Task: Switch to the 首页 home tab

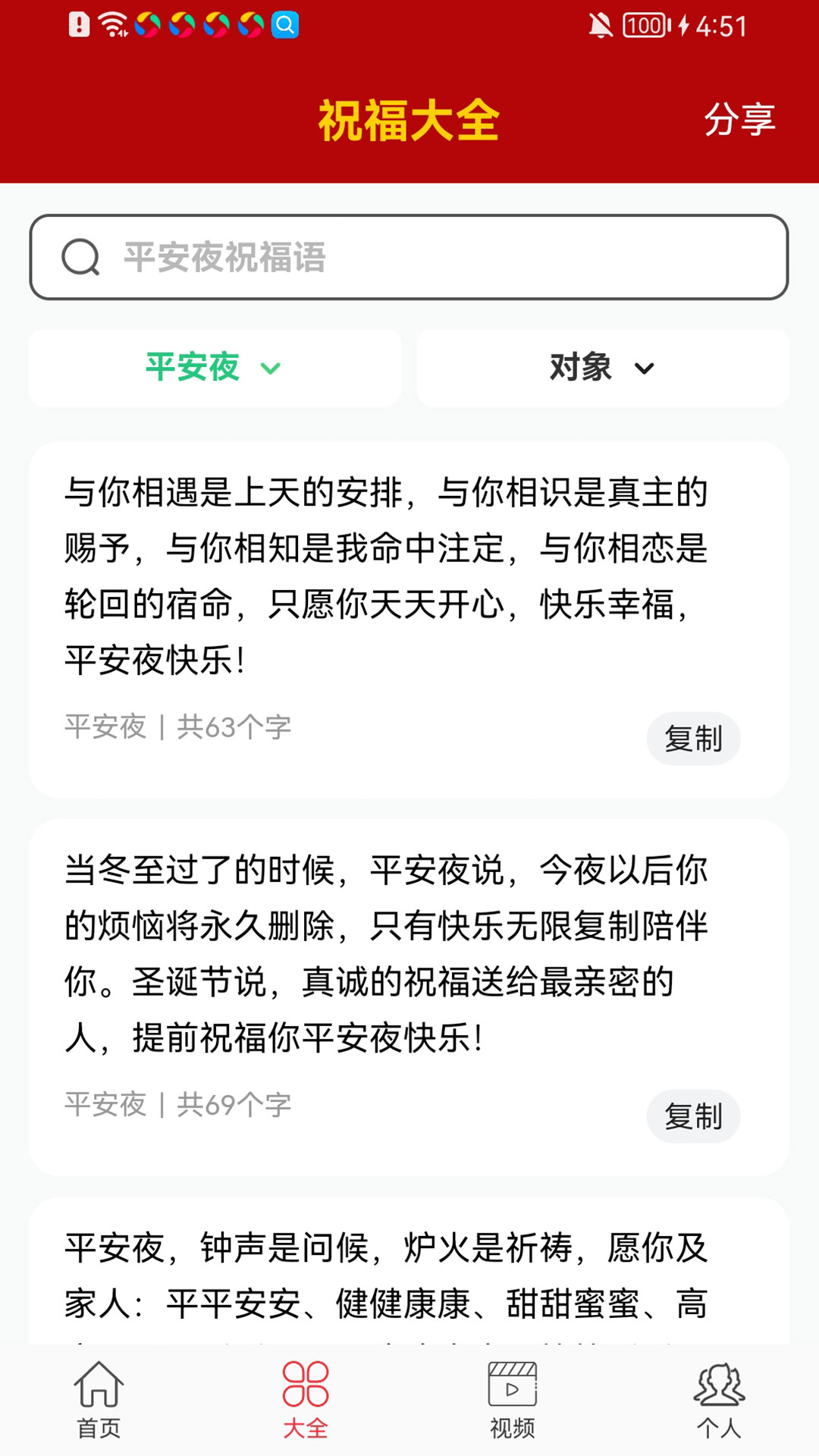Action: [x=99, y=1400]
